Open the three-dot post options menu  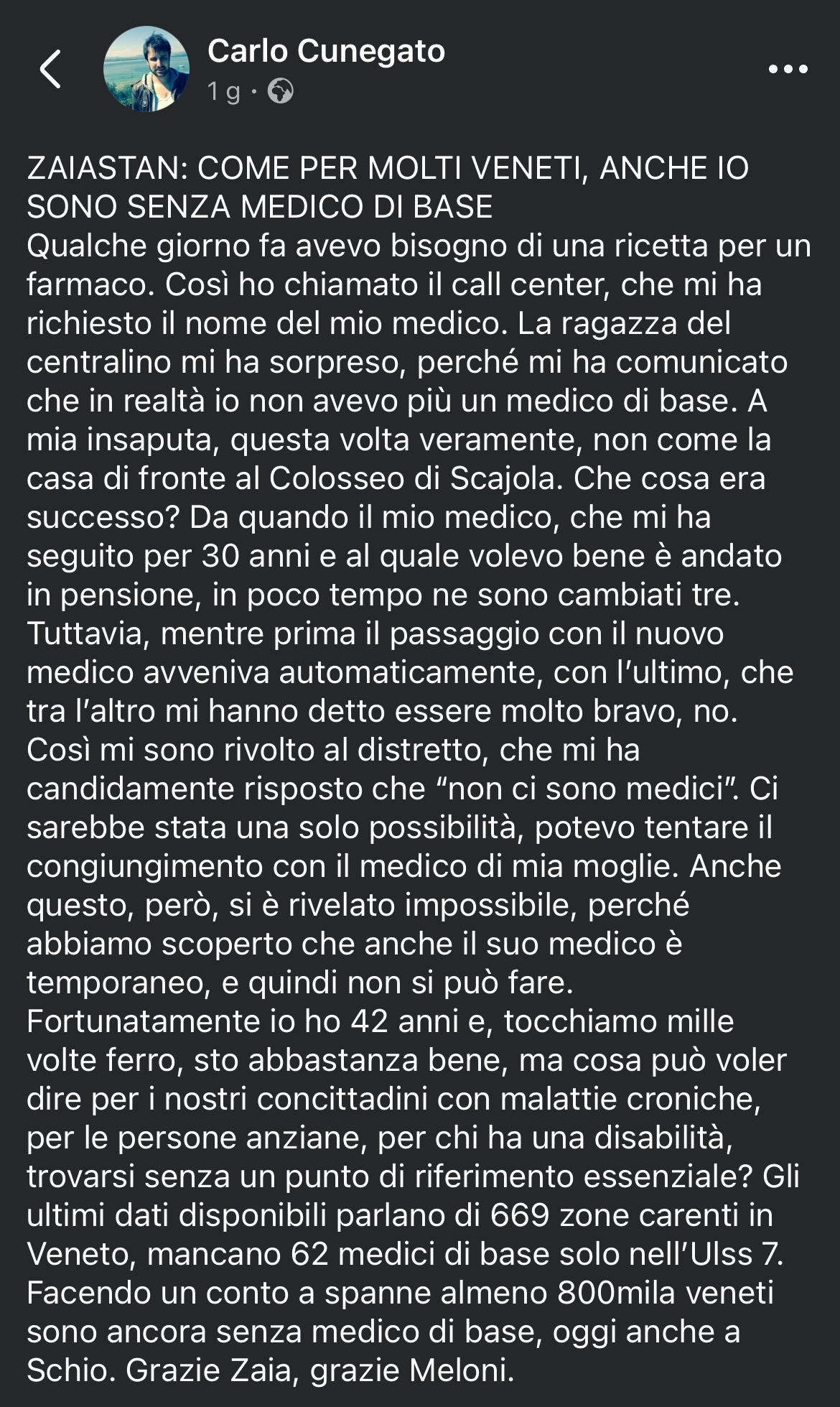click(788, 70)
